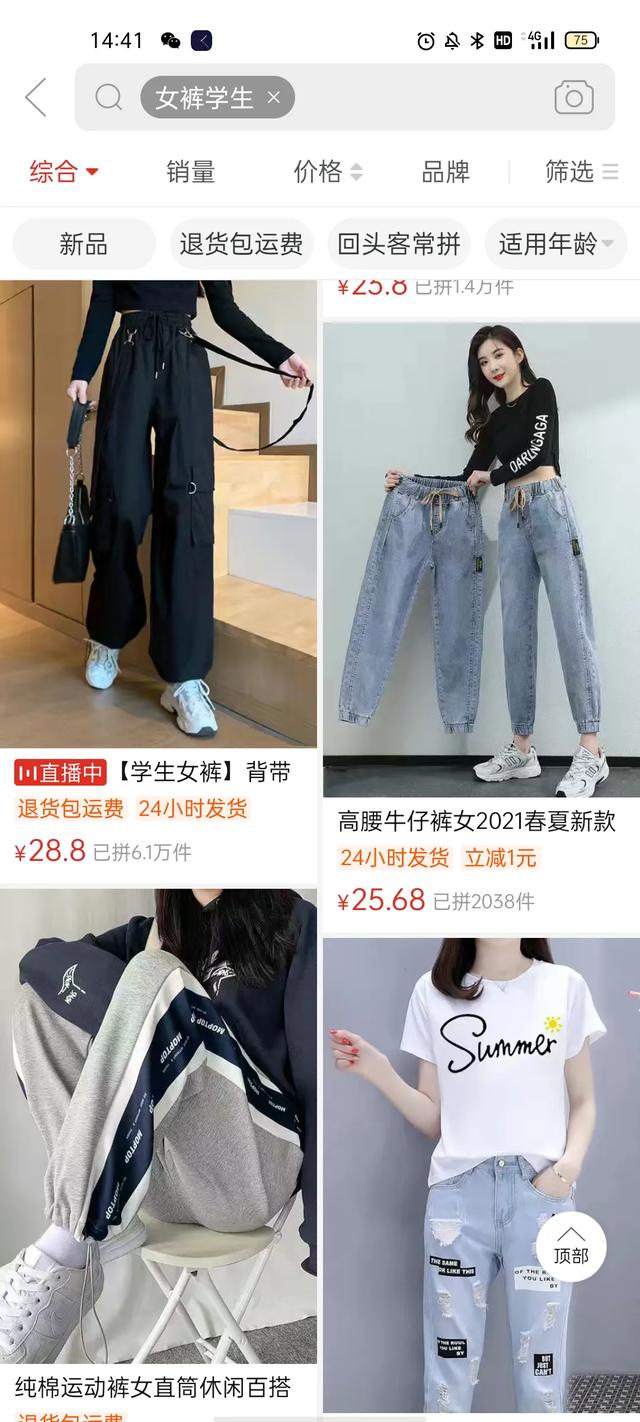Viewport: 640px width, 1422px height.
Task: Sort results by 销量
Action: [190, 172]
